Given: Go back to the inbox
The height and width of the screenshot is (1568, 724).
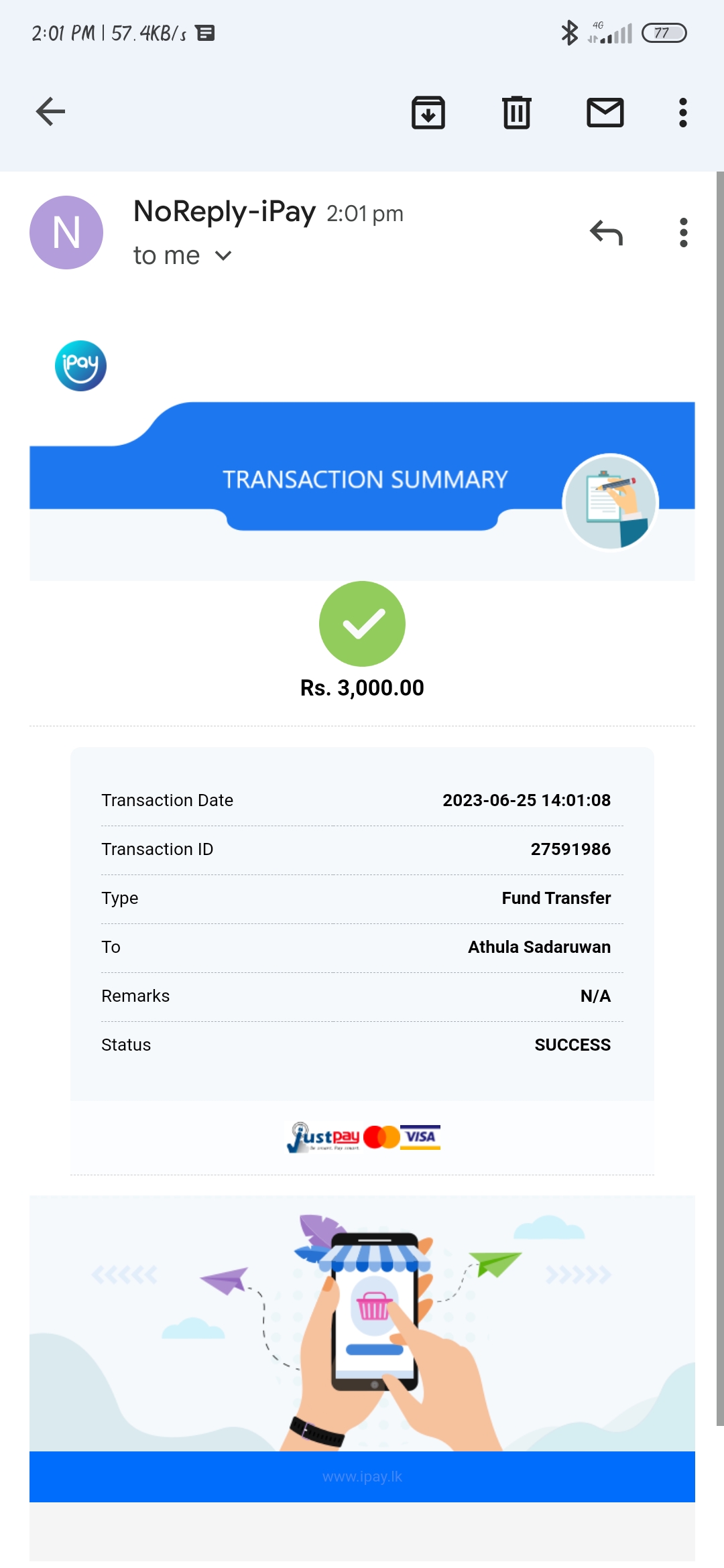Looking at the screenshot, I should point(50,111).
